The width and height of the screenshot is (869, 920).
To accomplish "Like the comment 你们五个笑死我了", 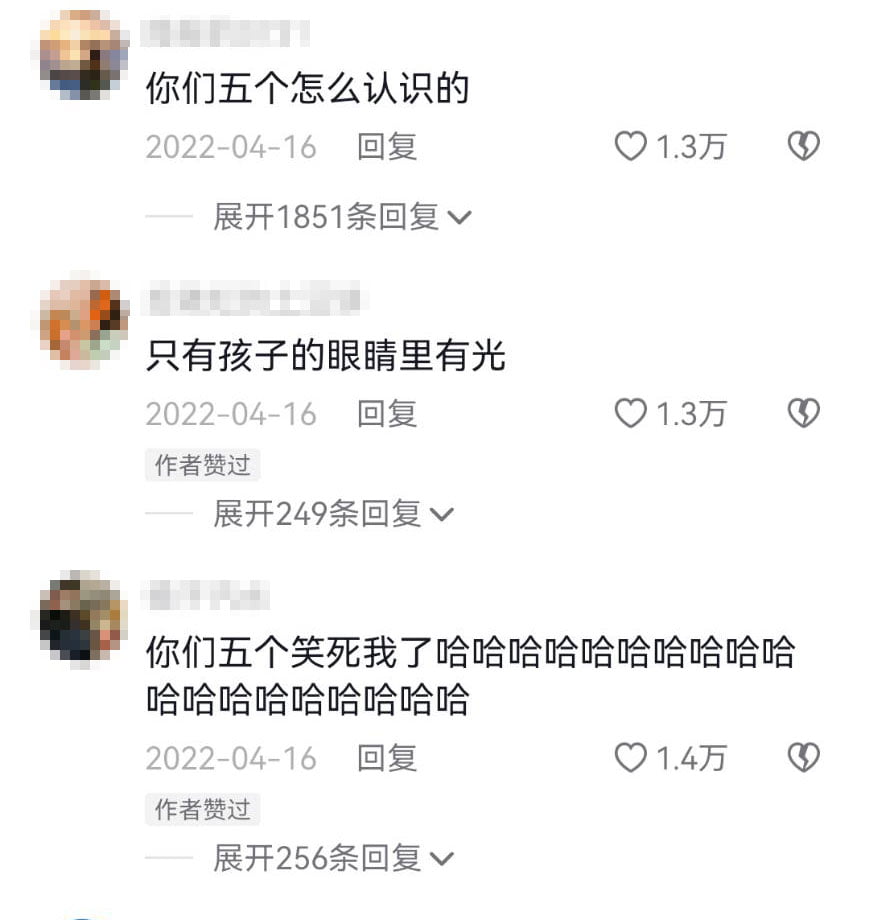I will [630, 758].
